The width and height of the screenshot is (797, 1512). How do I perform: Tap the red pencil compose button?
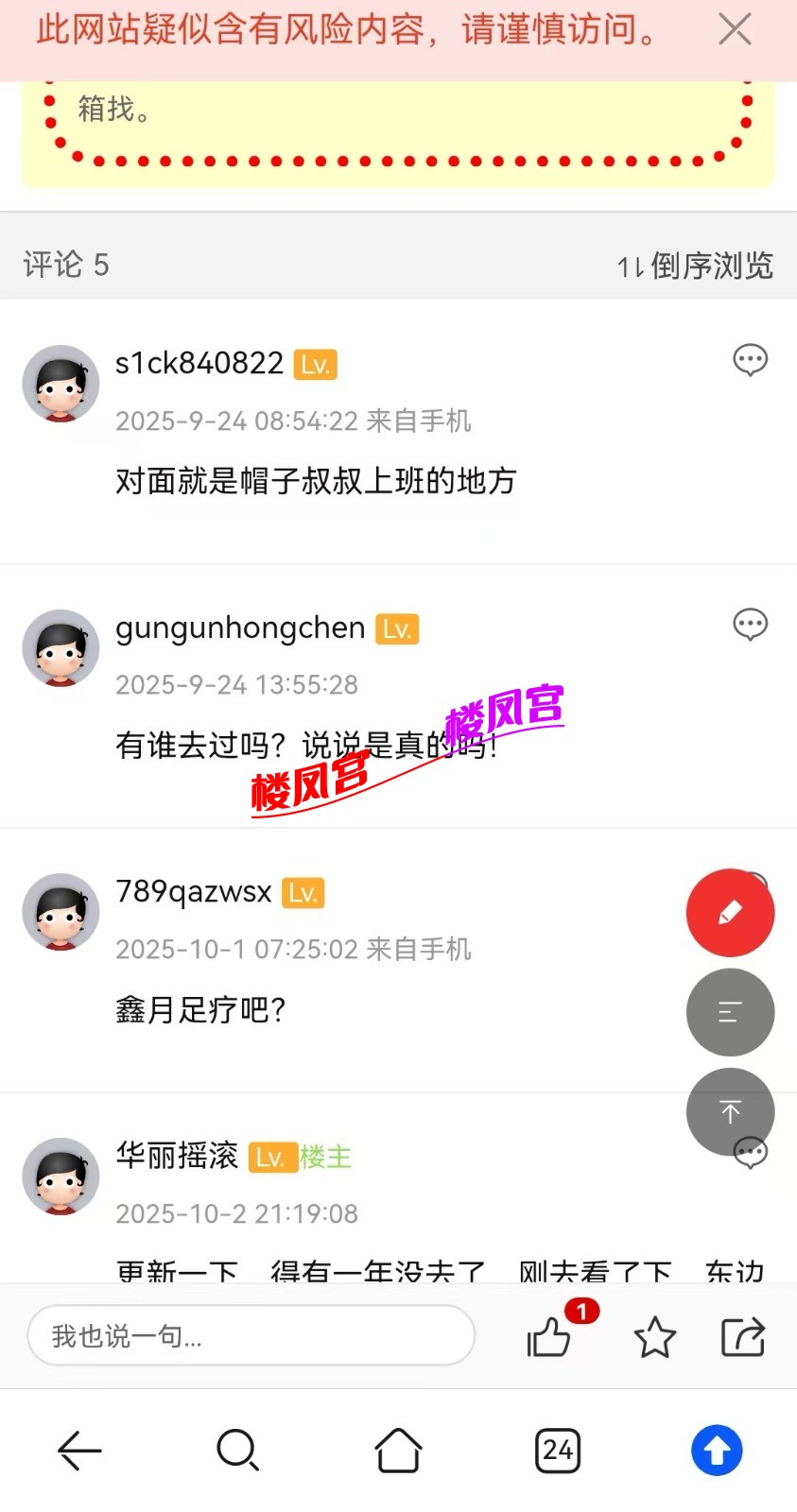click(x=730, y=913)
